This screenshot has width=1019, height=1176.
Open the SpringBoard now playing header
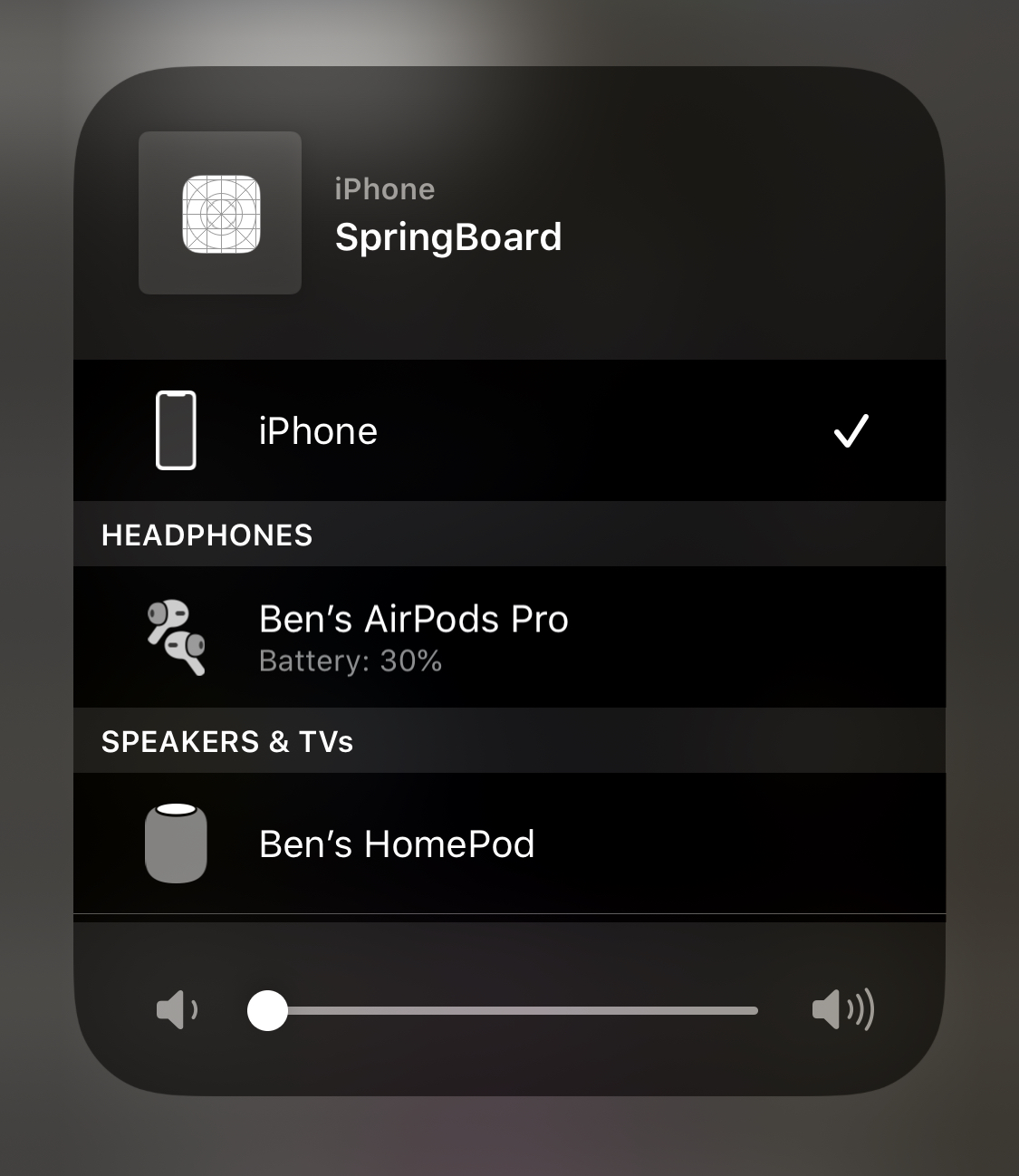coord(509,213)
